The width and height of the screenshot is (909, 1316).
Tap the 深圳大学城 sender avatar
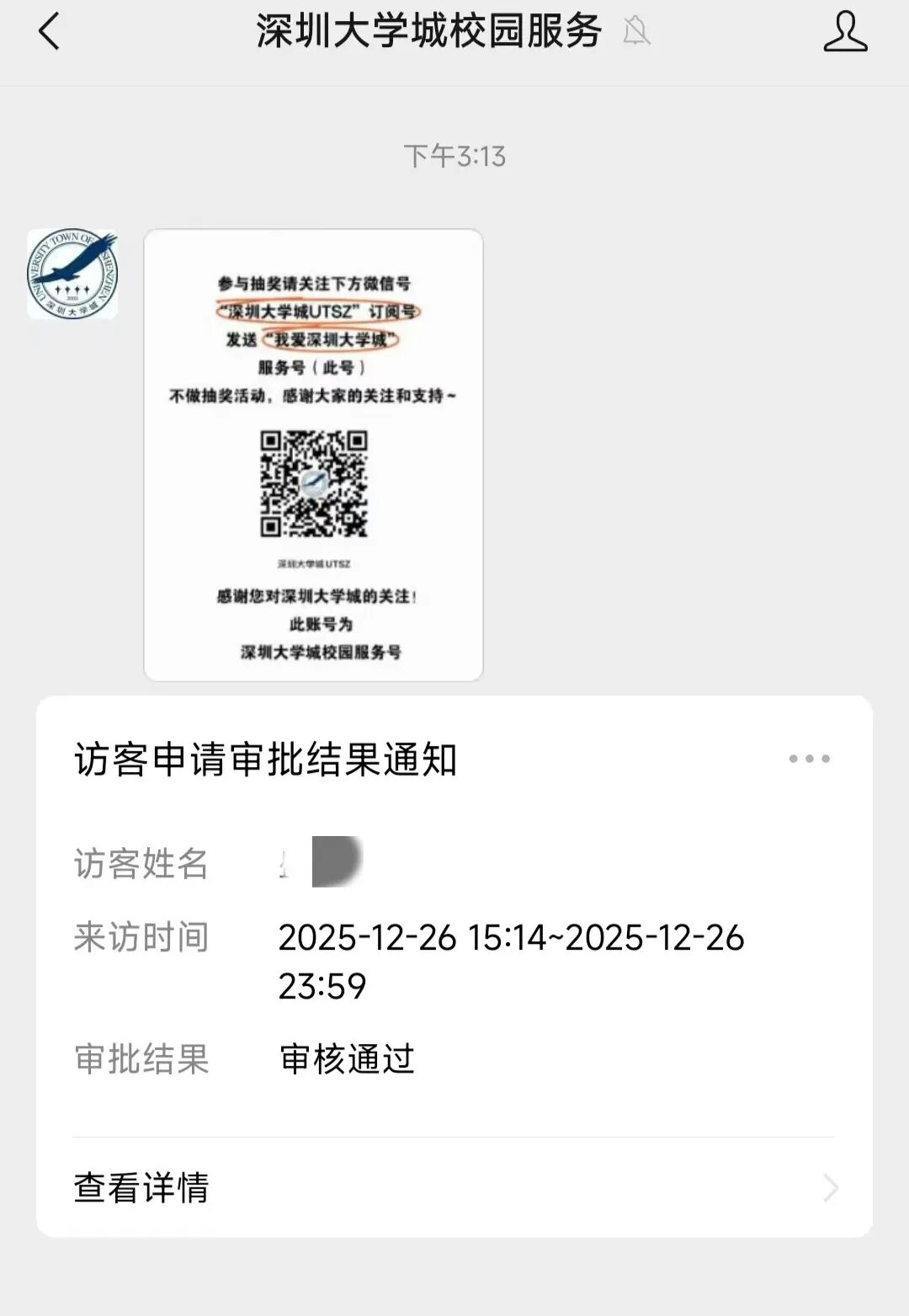[72, 274]
